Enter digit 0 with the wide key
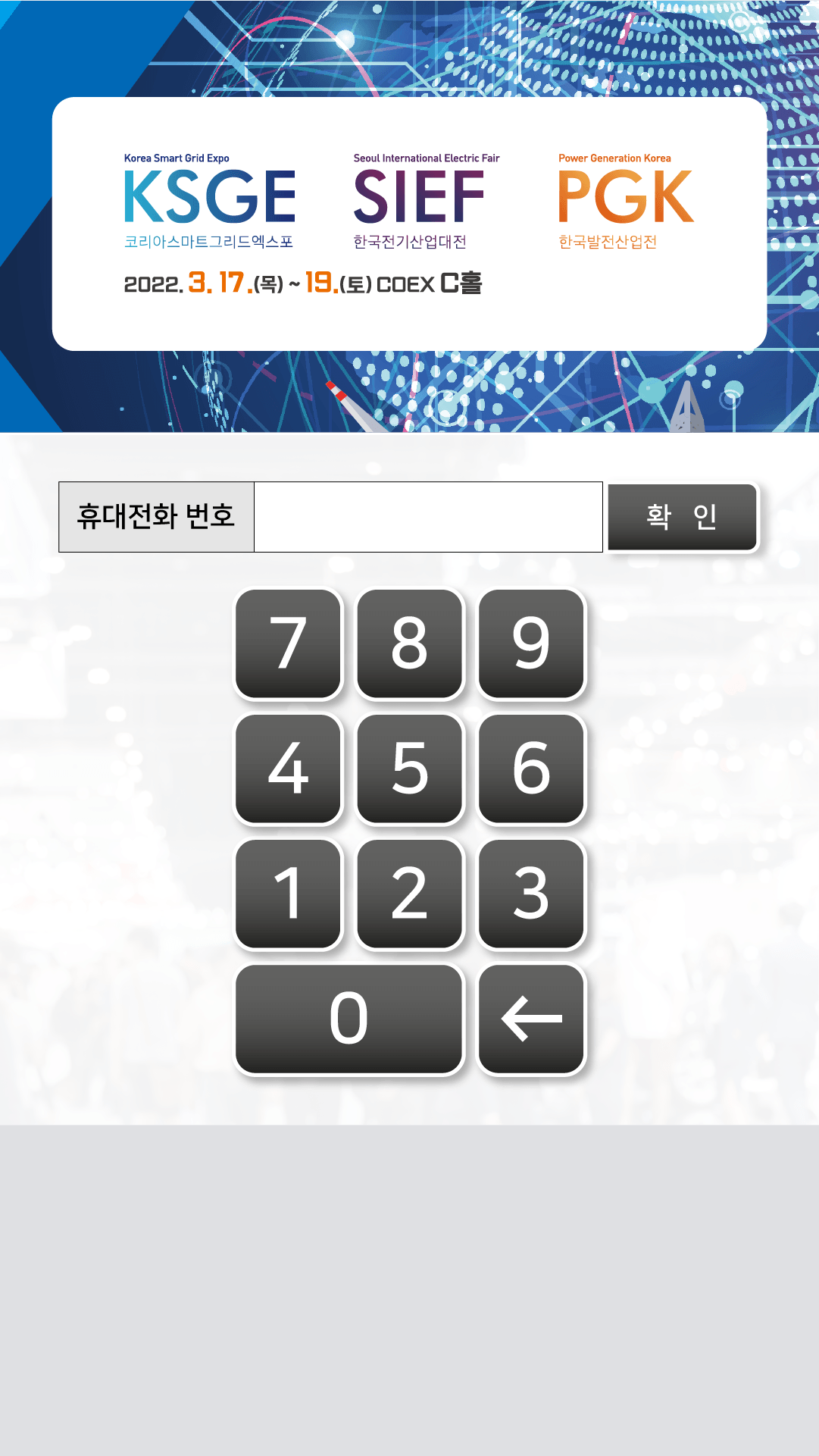Viewport: 819px width, 1456px height. tap(349, 1019)
